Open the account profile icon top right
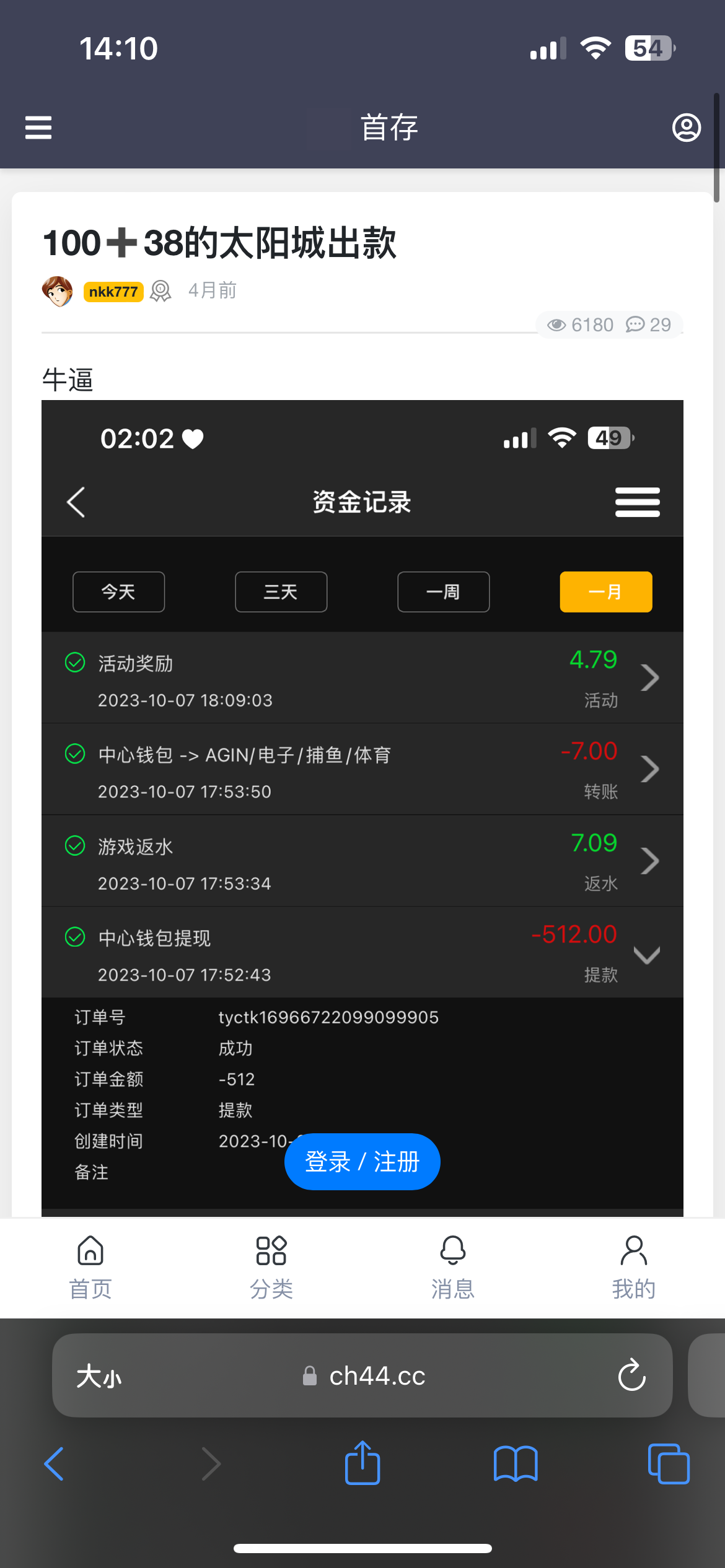The height and width of the screenshot is (1568, 725). tap(687, 128)
